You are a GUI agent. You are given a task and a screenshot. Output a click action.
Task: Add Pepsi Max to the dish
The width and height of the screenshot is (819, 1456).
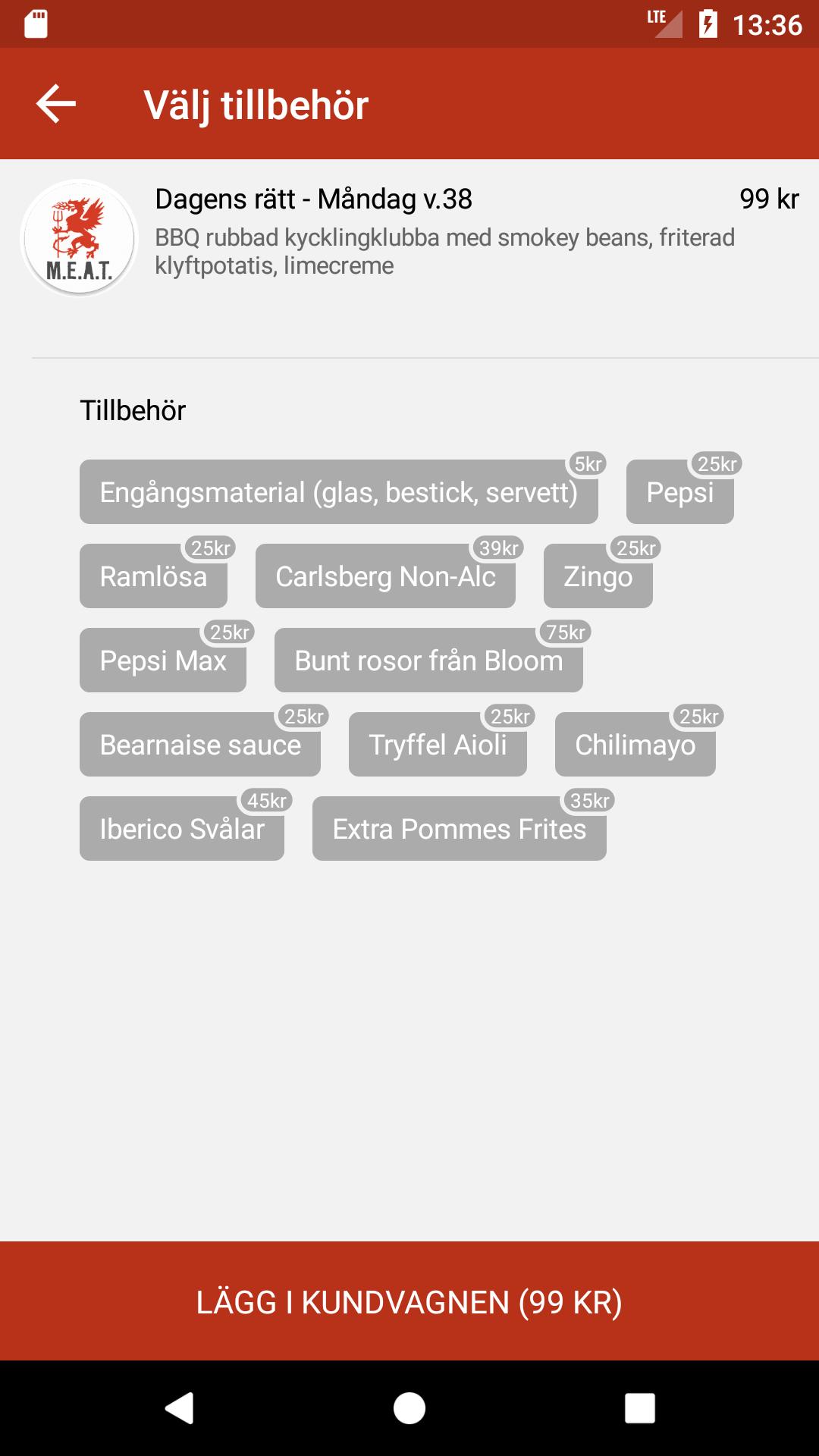162,661
